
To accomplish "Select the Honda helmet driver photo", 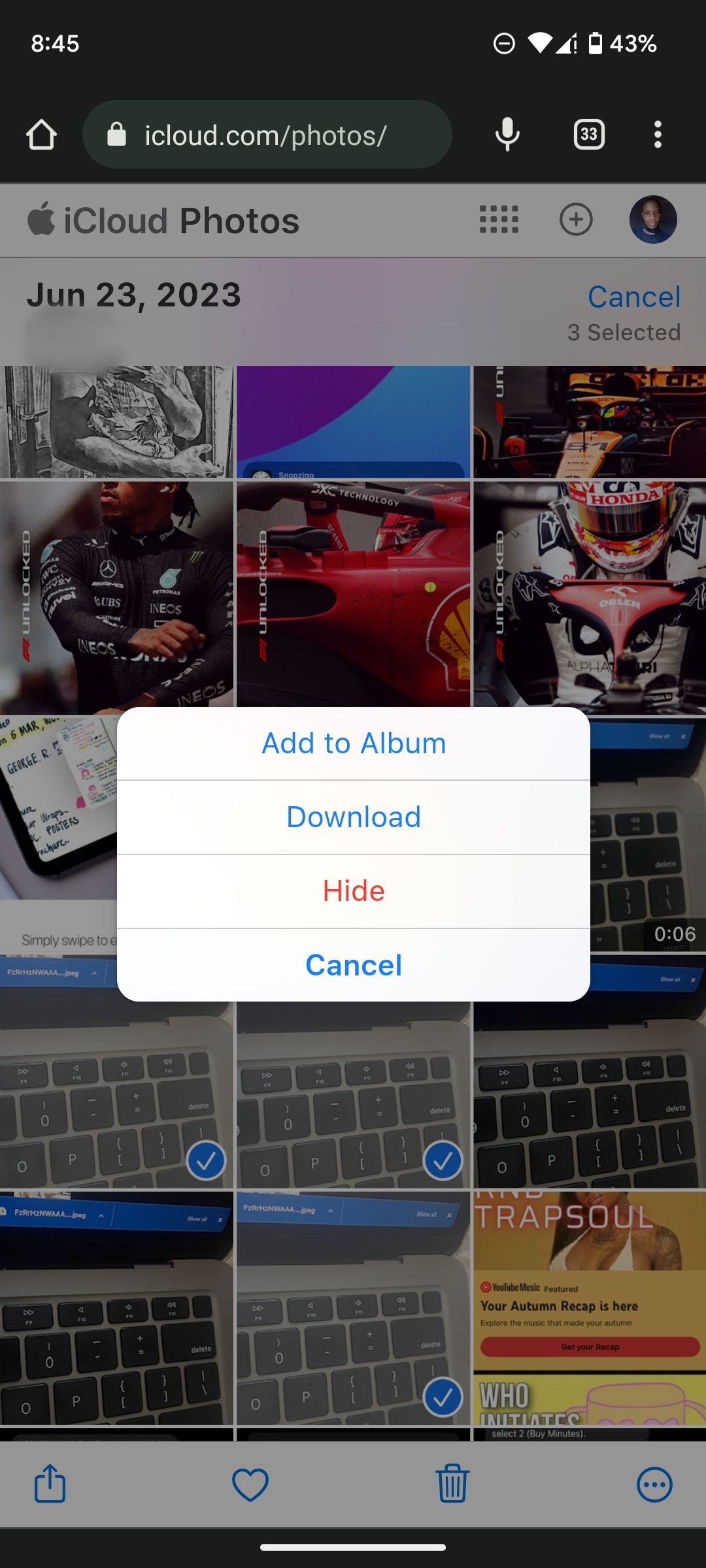I will 589,595.
